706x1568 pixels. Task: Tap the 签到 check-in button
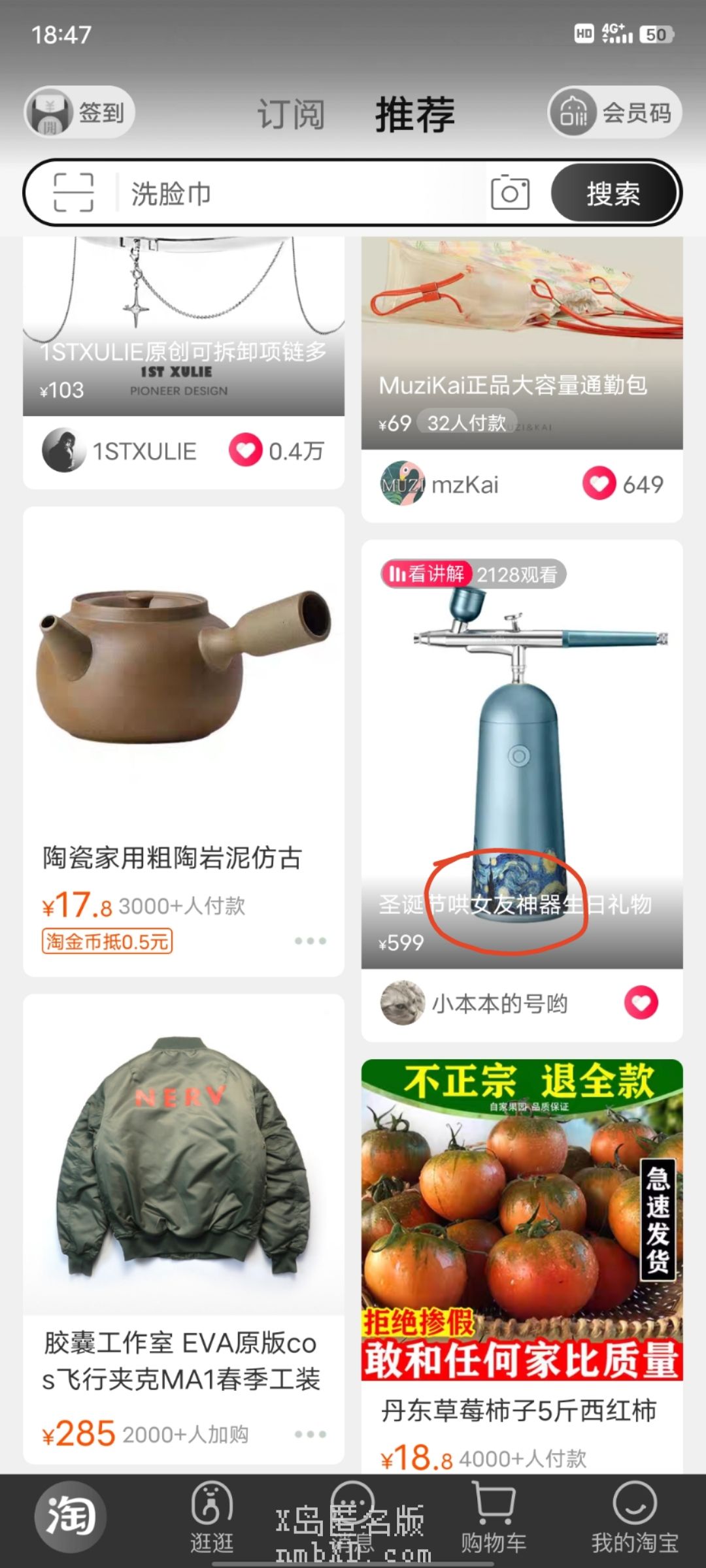point(80,112)
